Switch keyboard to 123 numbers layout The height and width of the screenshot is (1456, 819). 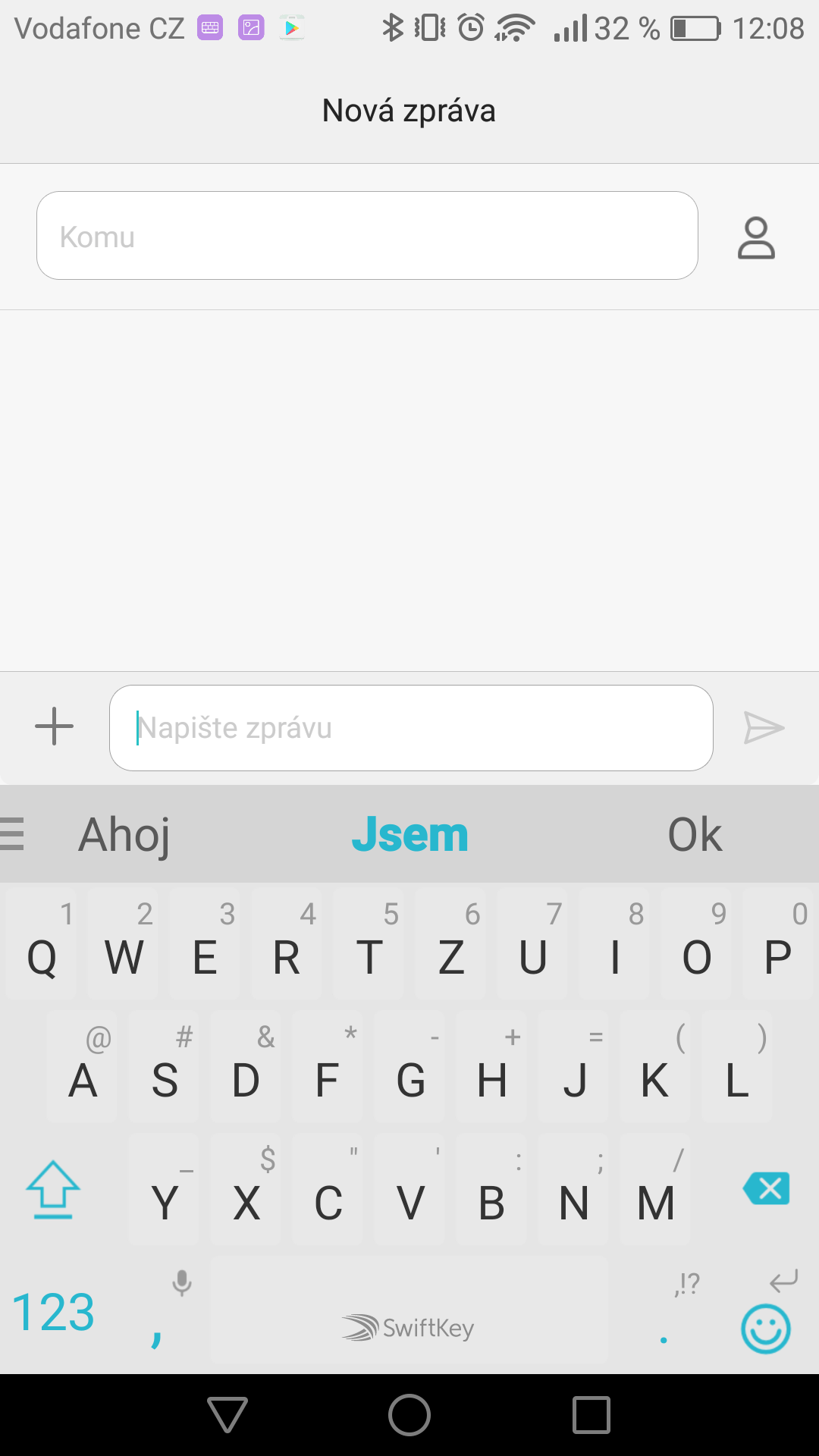tap(53, 1313)
